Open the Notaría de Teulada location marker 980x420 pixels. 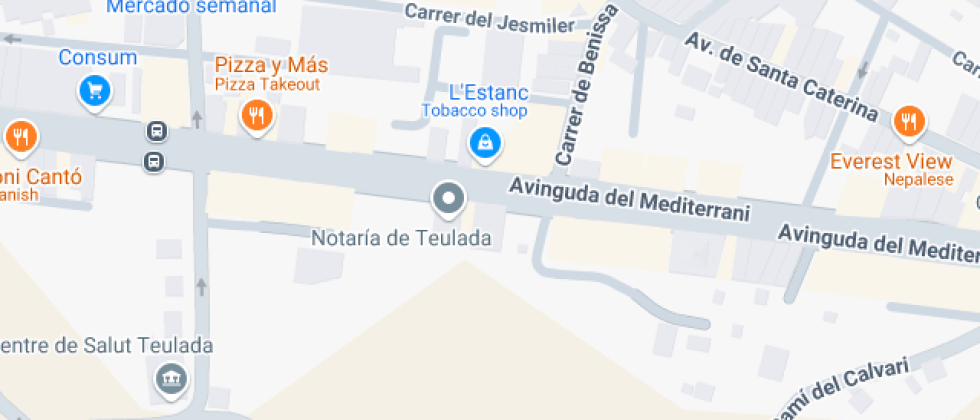click(449, 198)
